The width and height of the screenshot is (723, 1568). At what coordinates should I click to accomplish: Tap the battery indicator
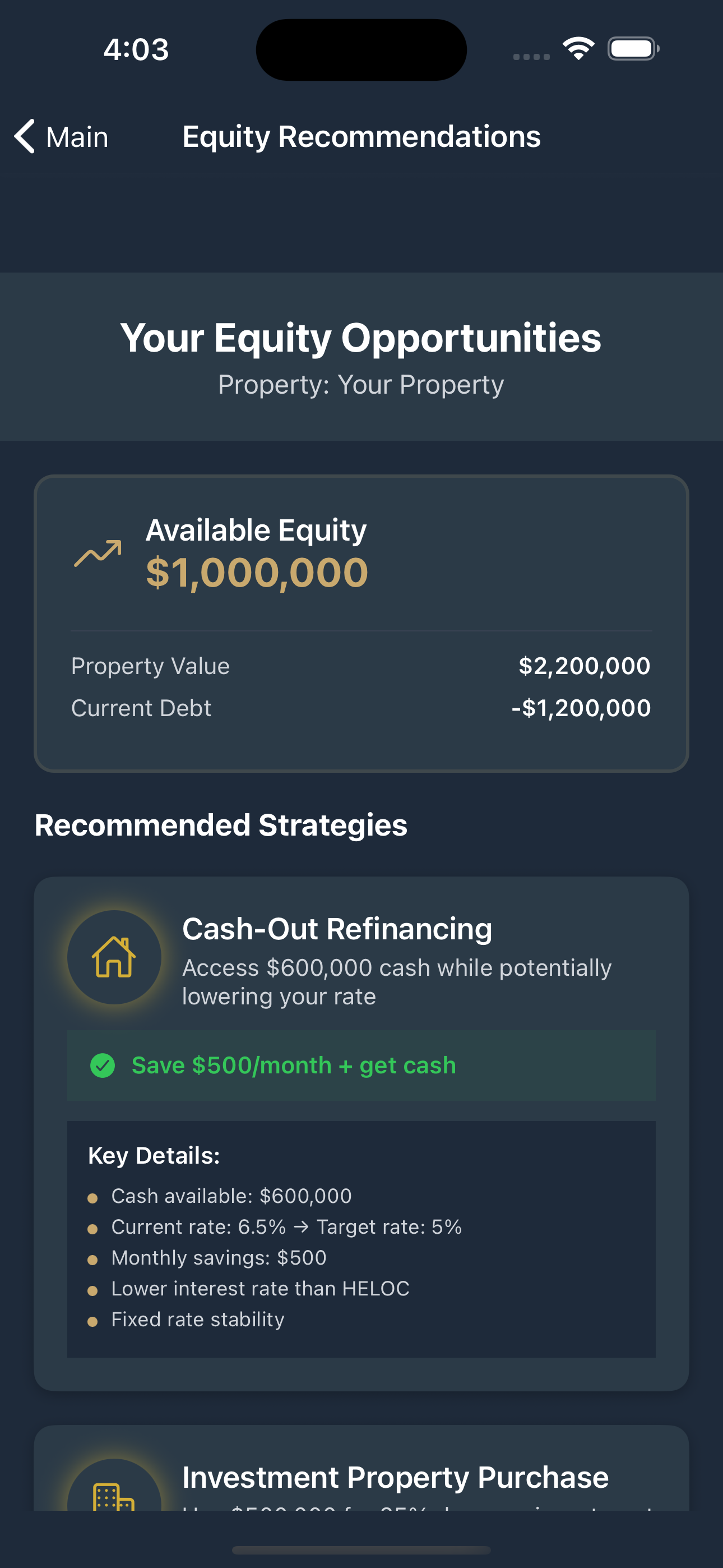pyautogui.click(x=633, y=49)
